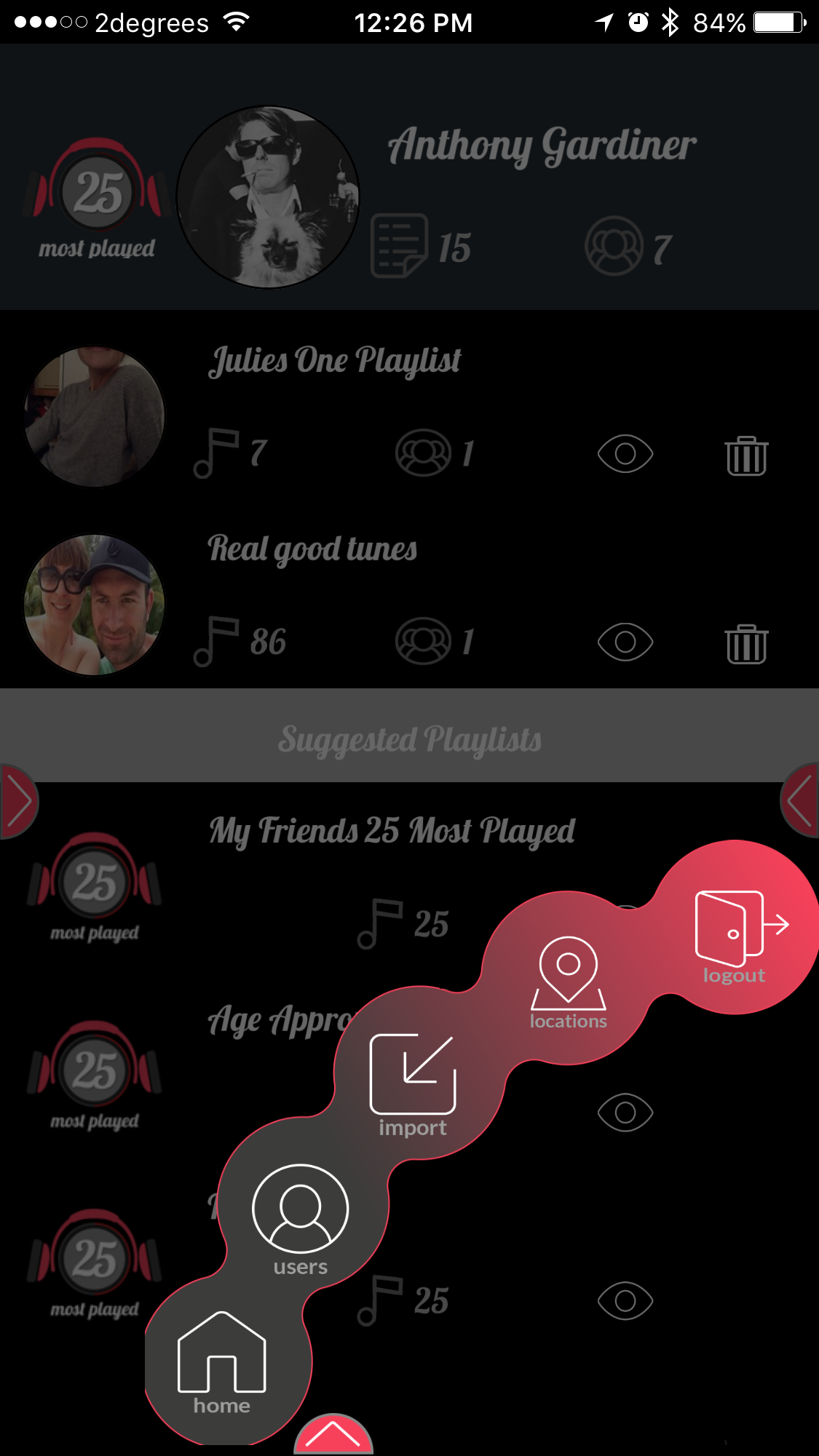
Task: Tap the red left-arrow side tab
Action: [x=800, y=801]
